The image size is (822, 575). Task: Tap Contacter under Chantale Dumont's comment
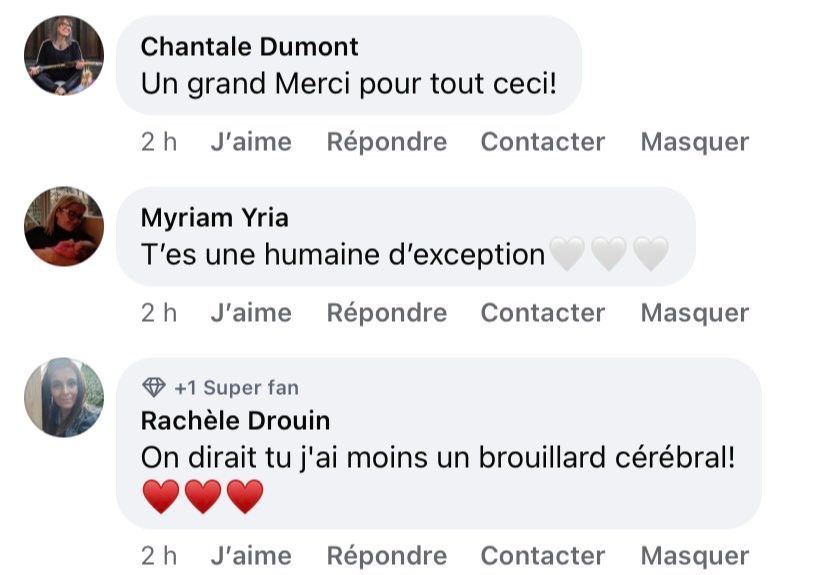pyautogui.click(x=542, y=142)
